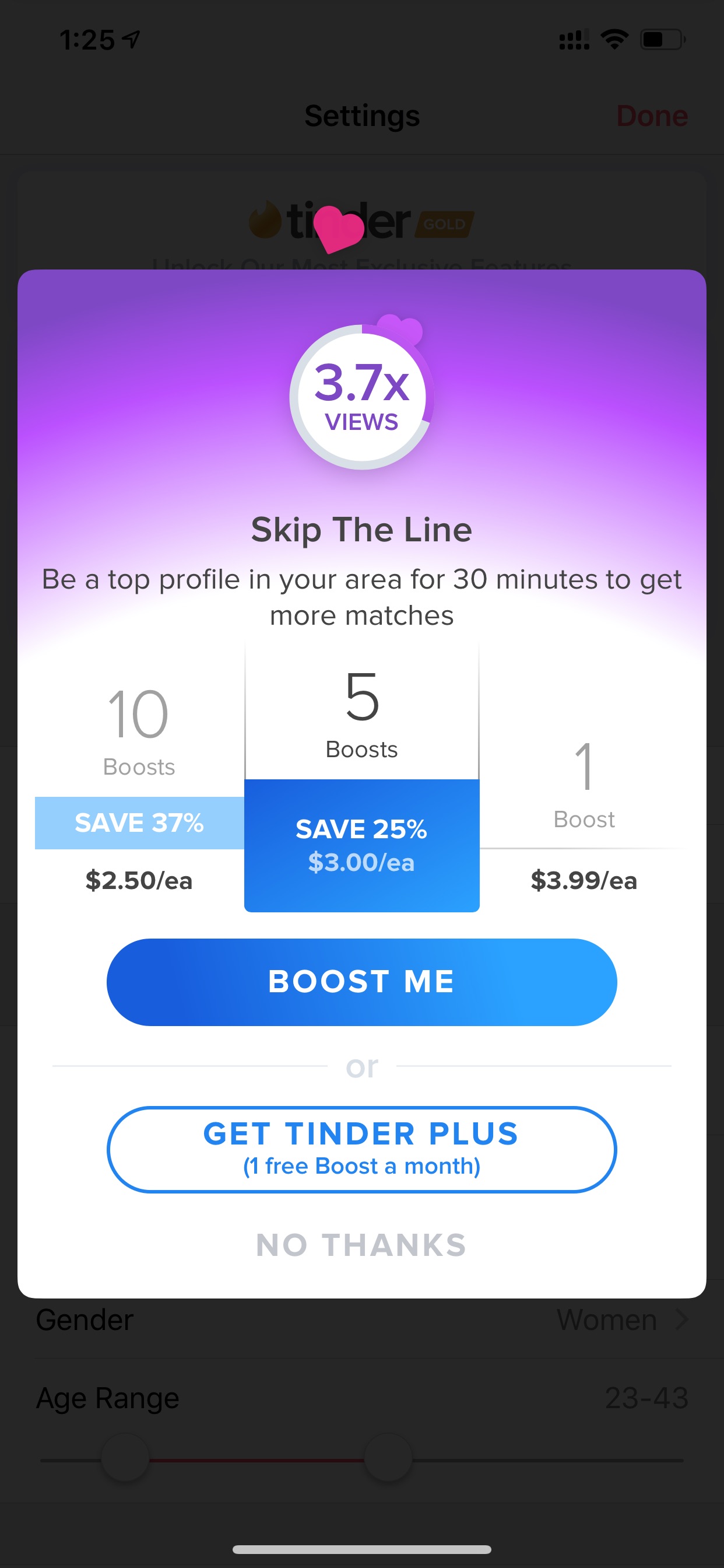Tap the Boost Me button

pos(361,982)
